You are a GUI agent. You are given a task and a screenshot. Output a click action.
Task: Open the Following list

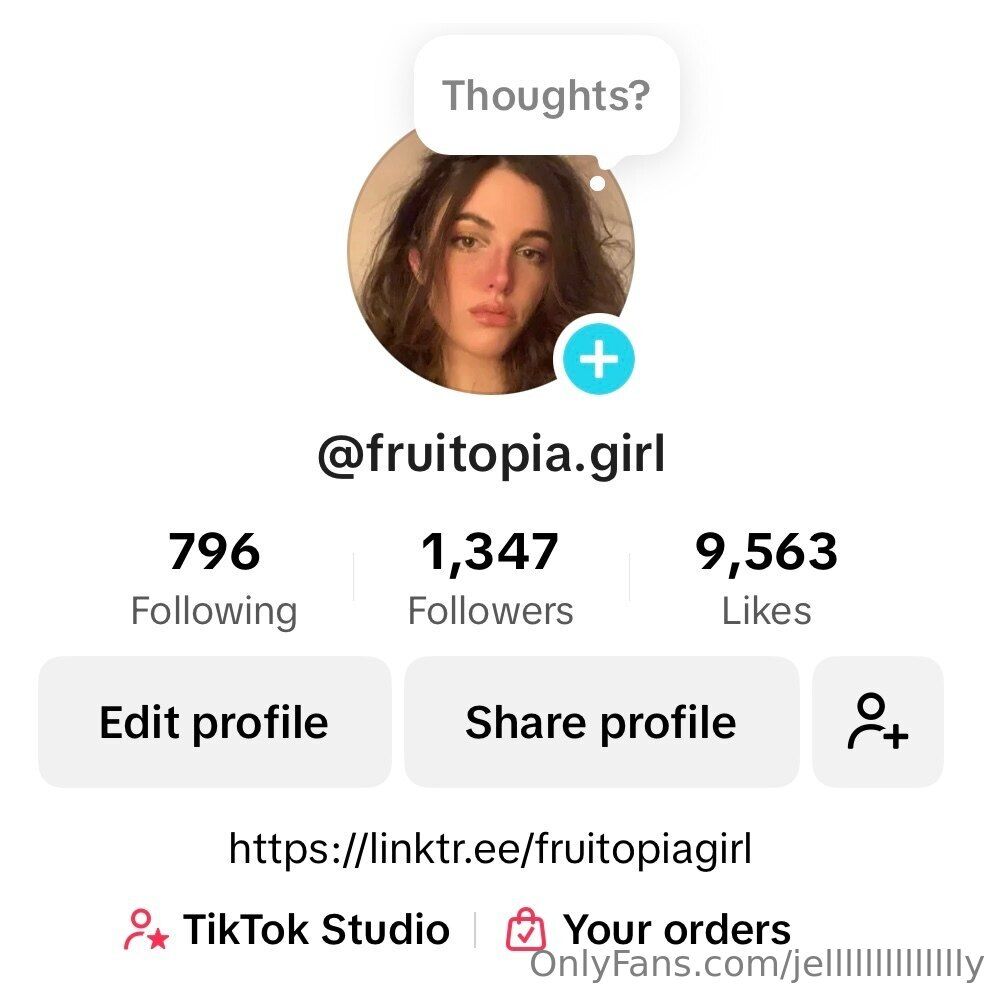click(214, 579)
